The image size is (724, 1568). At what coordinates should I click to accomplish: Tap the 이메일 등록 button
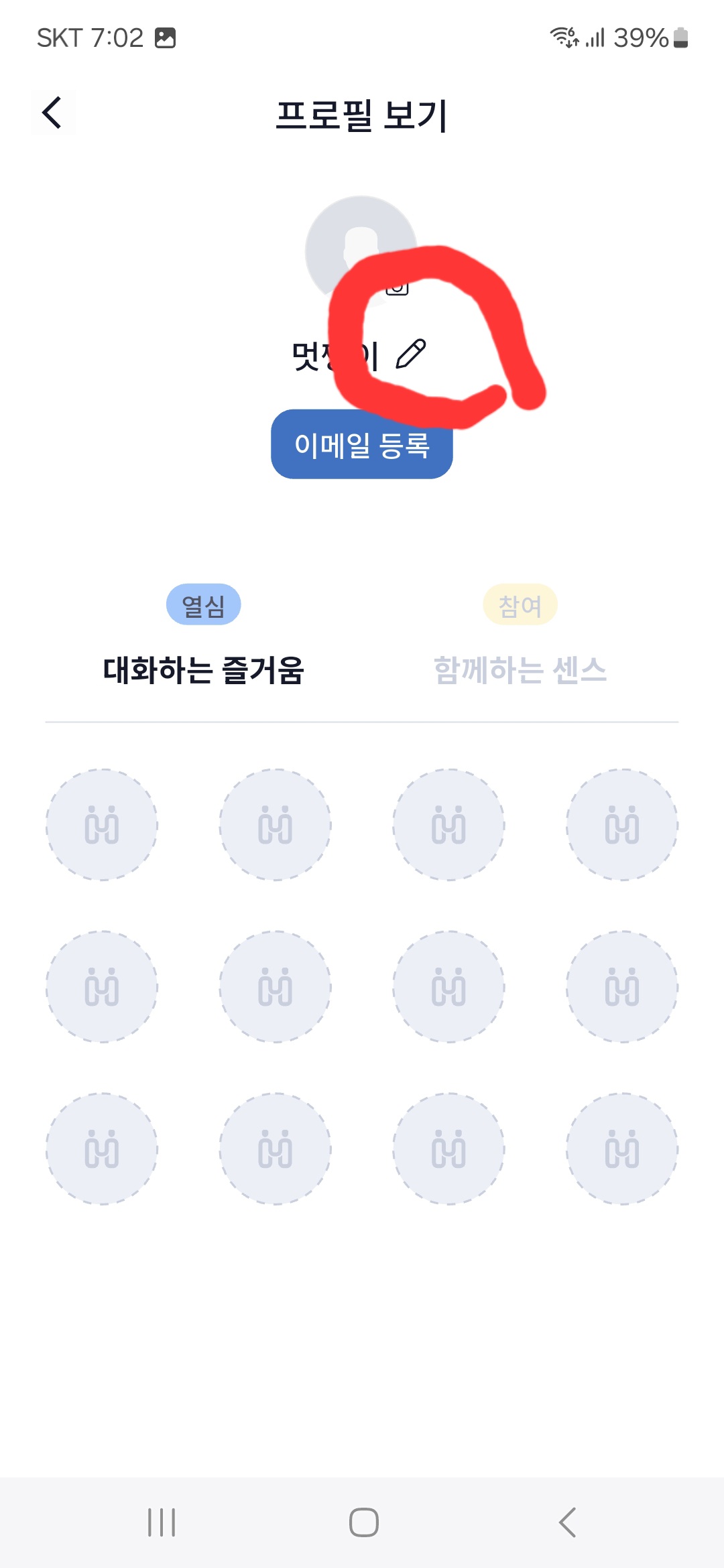362,444
